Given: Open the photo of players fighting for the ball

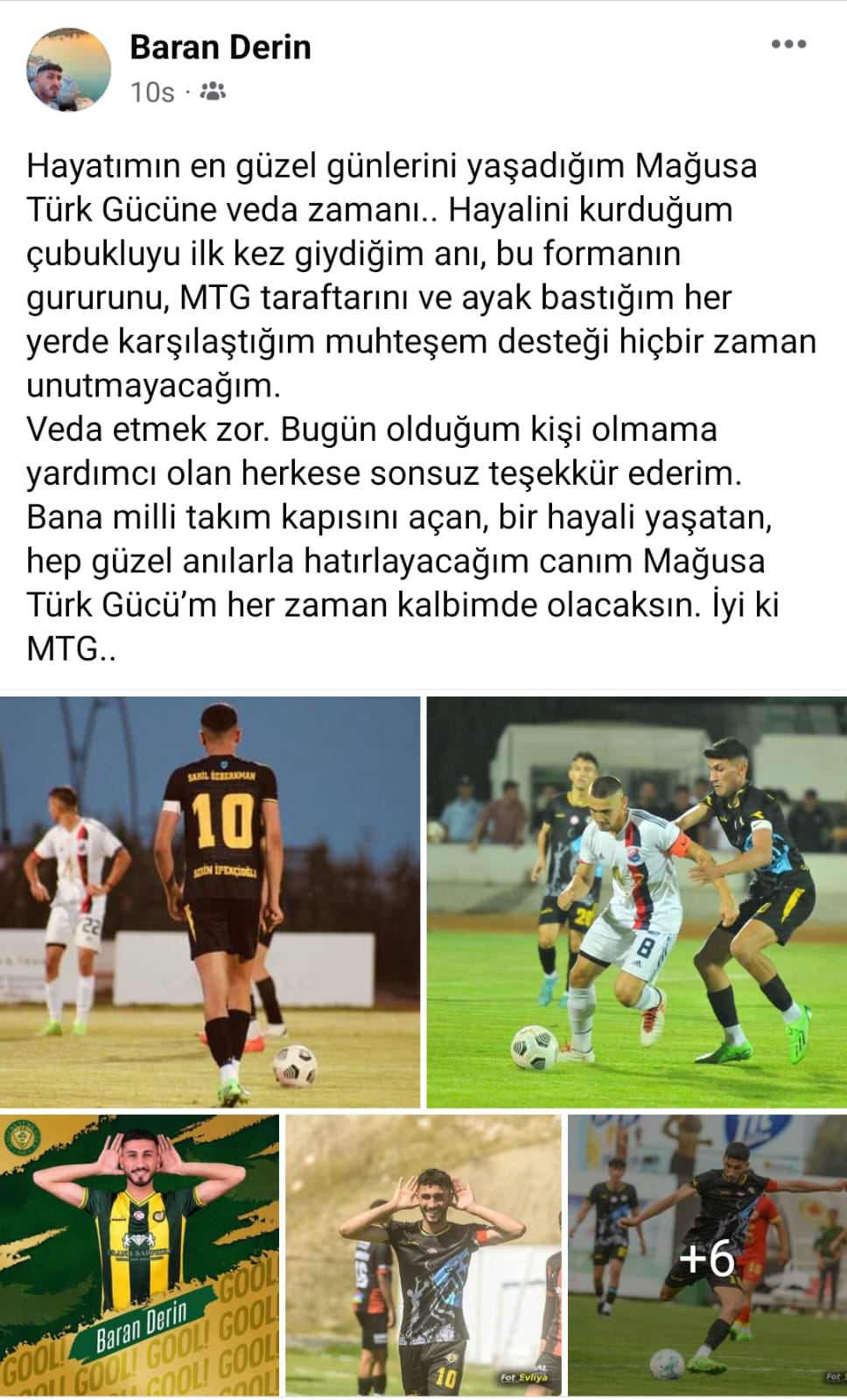Looking at the screenshot, I should coord(636,901).
